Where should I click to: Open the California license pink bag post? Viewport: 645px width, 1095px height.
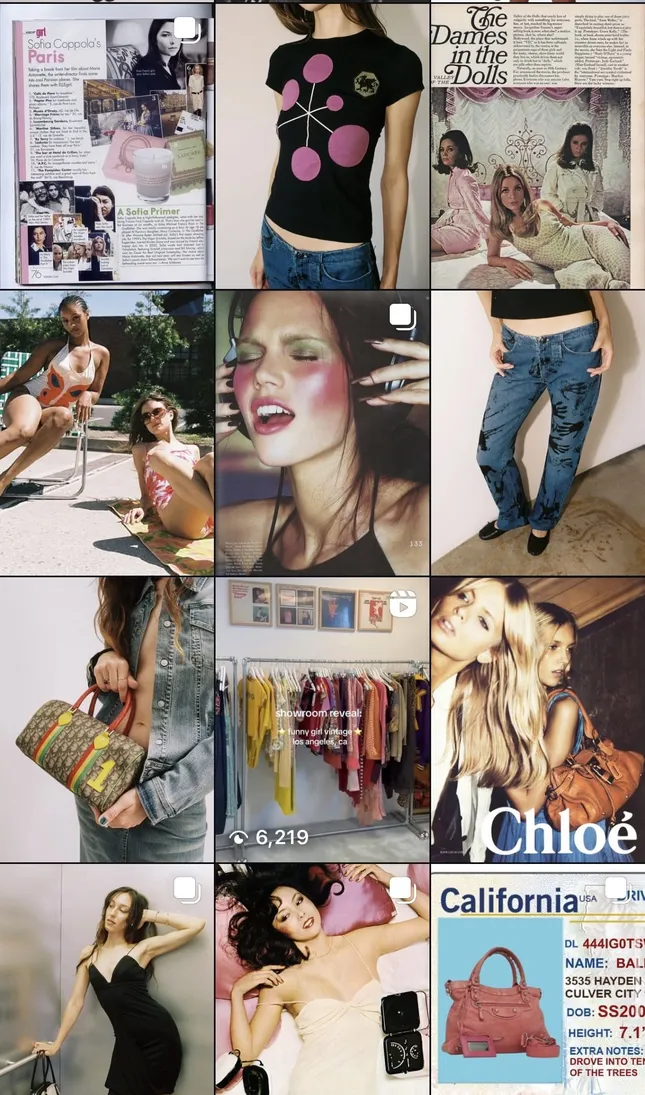pyautogui.click(x=537, y=980)
